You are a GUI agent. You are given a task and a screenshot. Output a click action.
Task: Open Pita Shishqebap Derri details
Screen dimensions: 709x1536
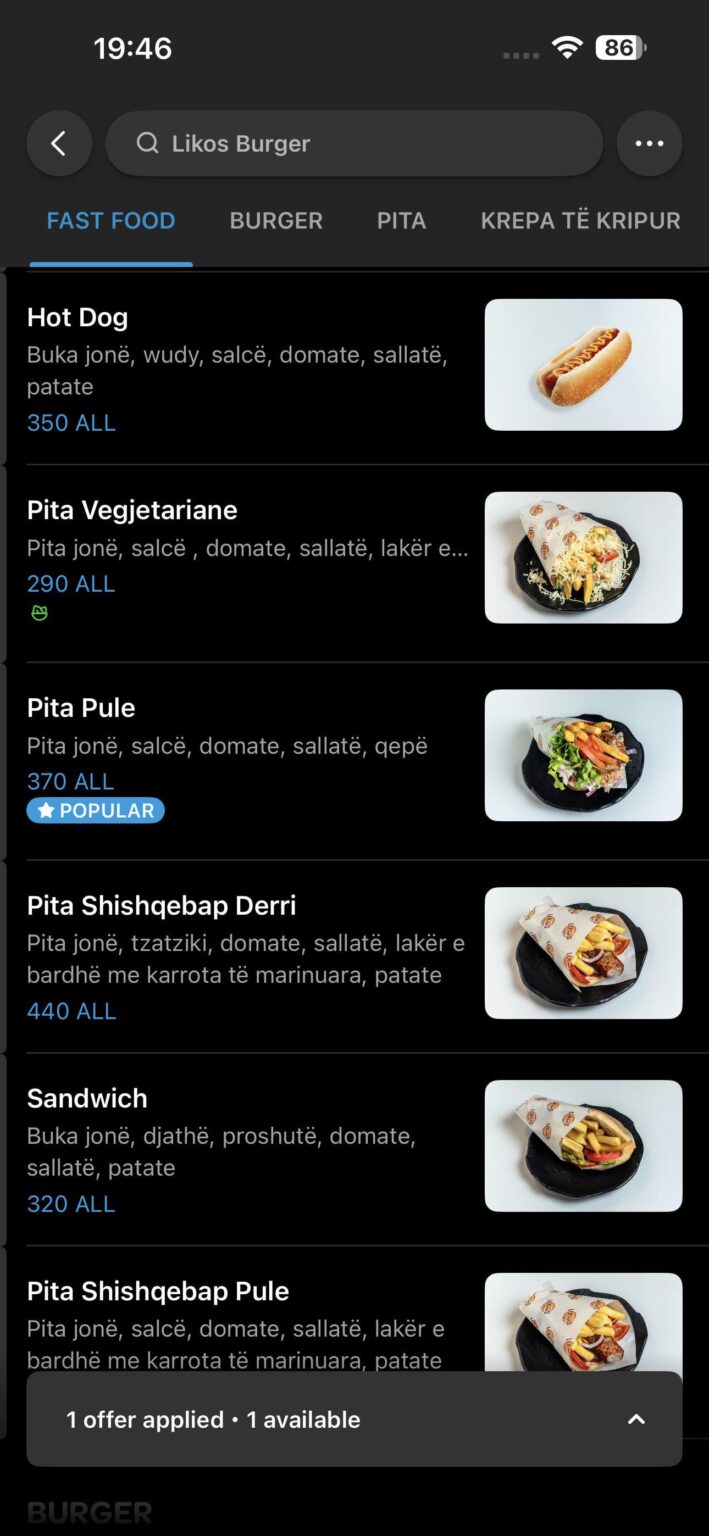[250, 954]
